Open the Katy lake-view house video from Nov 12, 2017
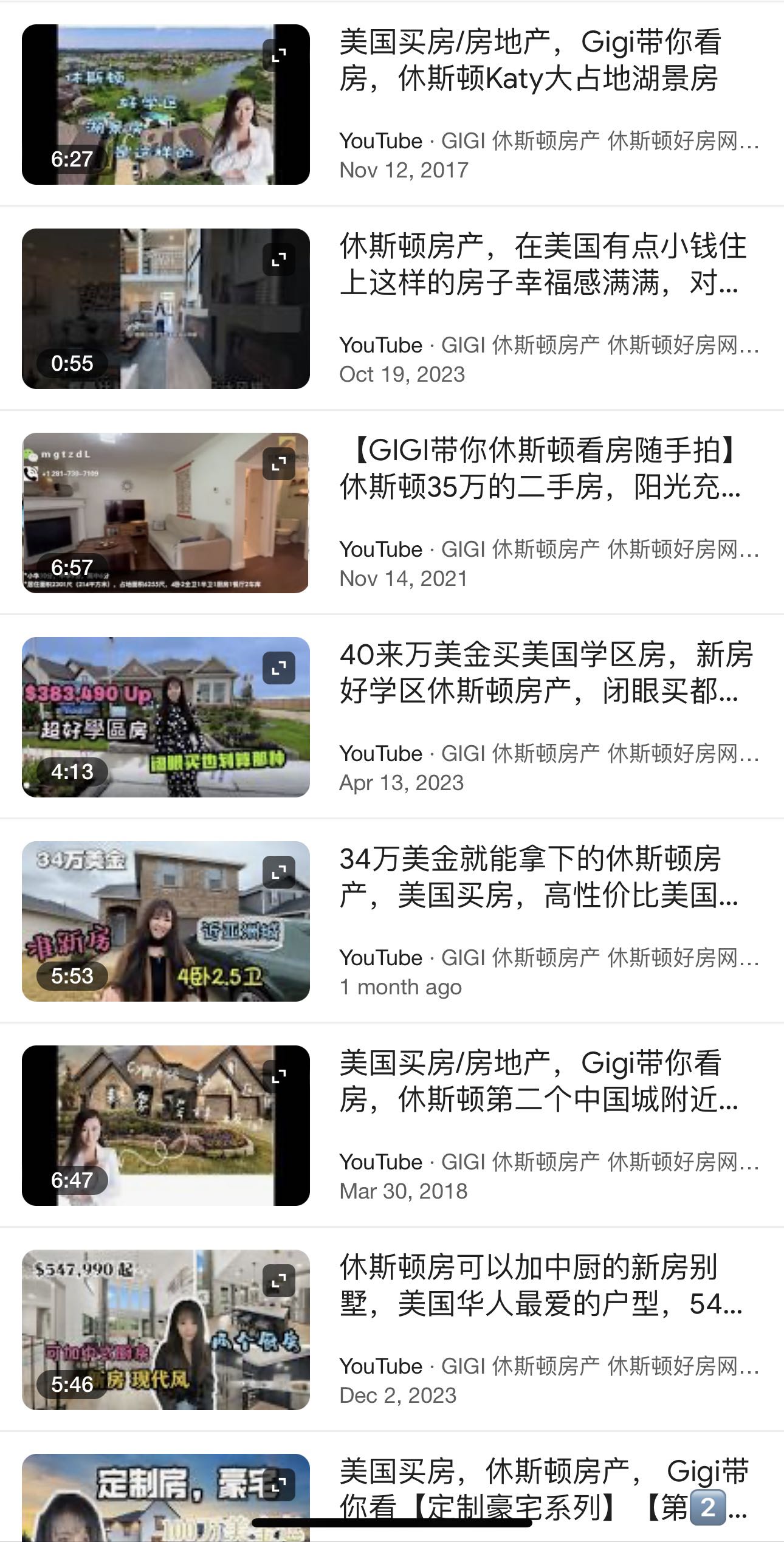 coord(530,61)
